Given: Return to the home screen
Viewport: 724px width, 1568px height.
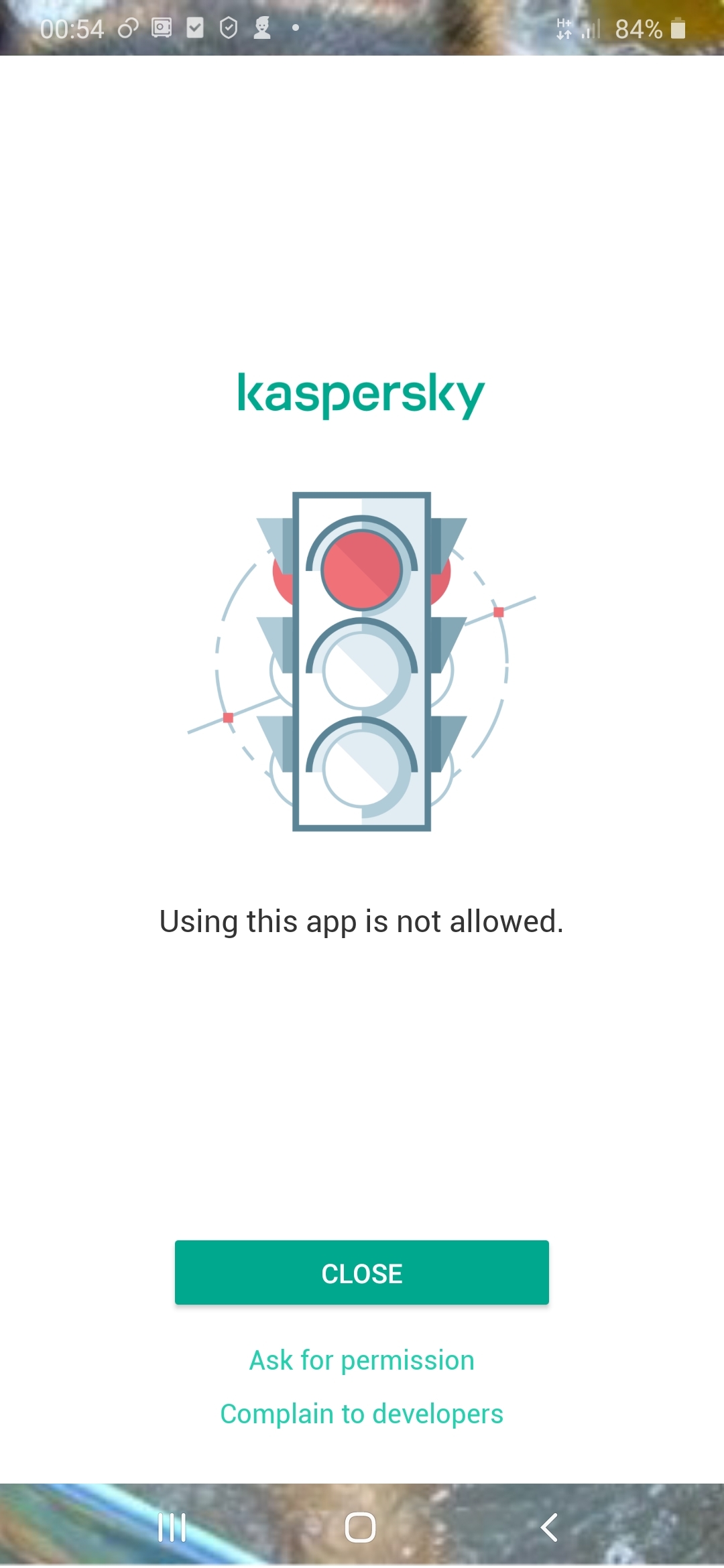Looking at the screenshot, I should [360, 1528].
